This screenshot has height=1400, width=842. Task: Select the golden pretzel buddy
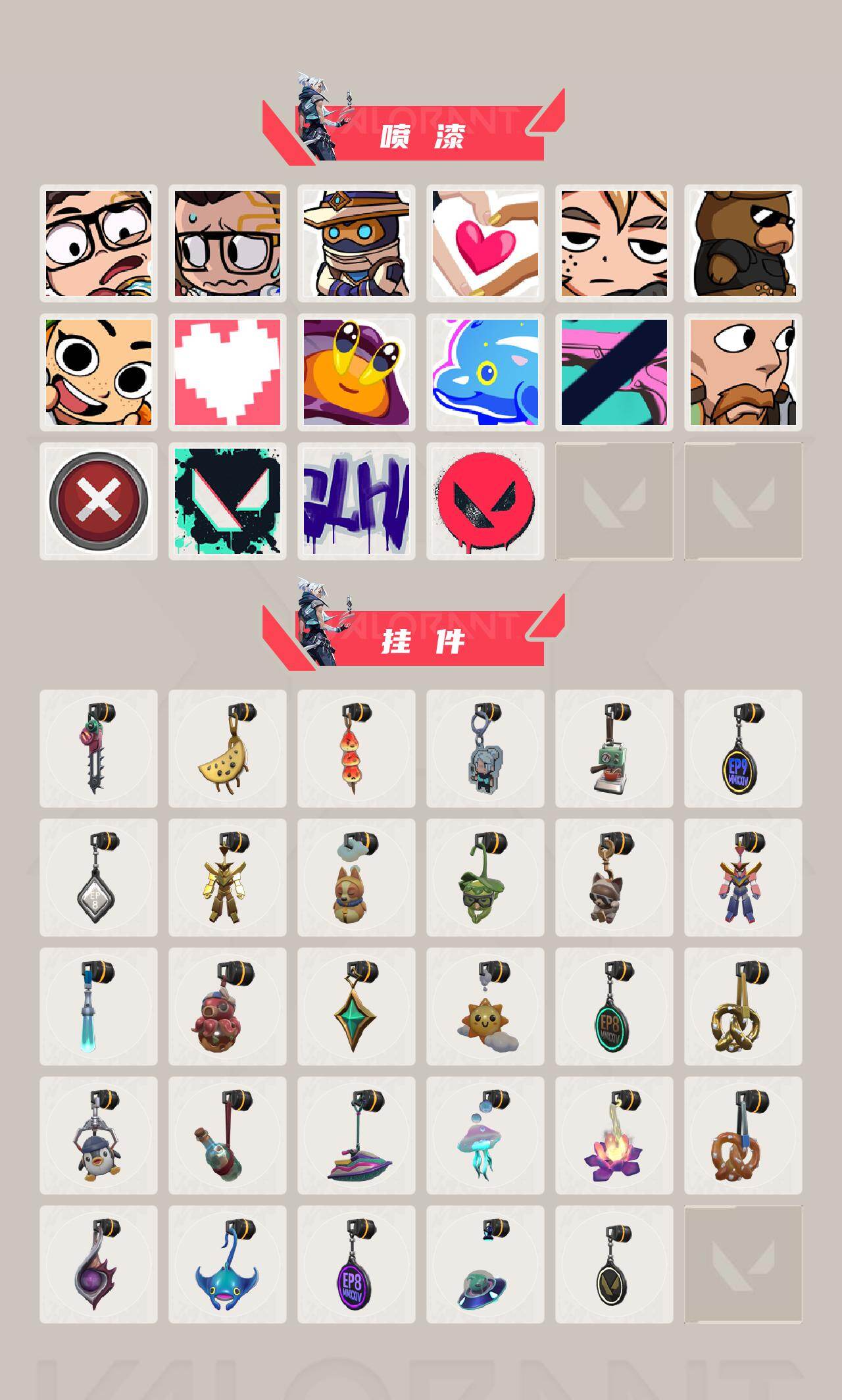745,1016
